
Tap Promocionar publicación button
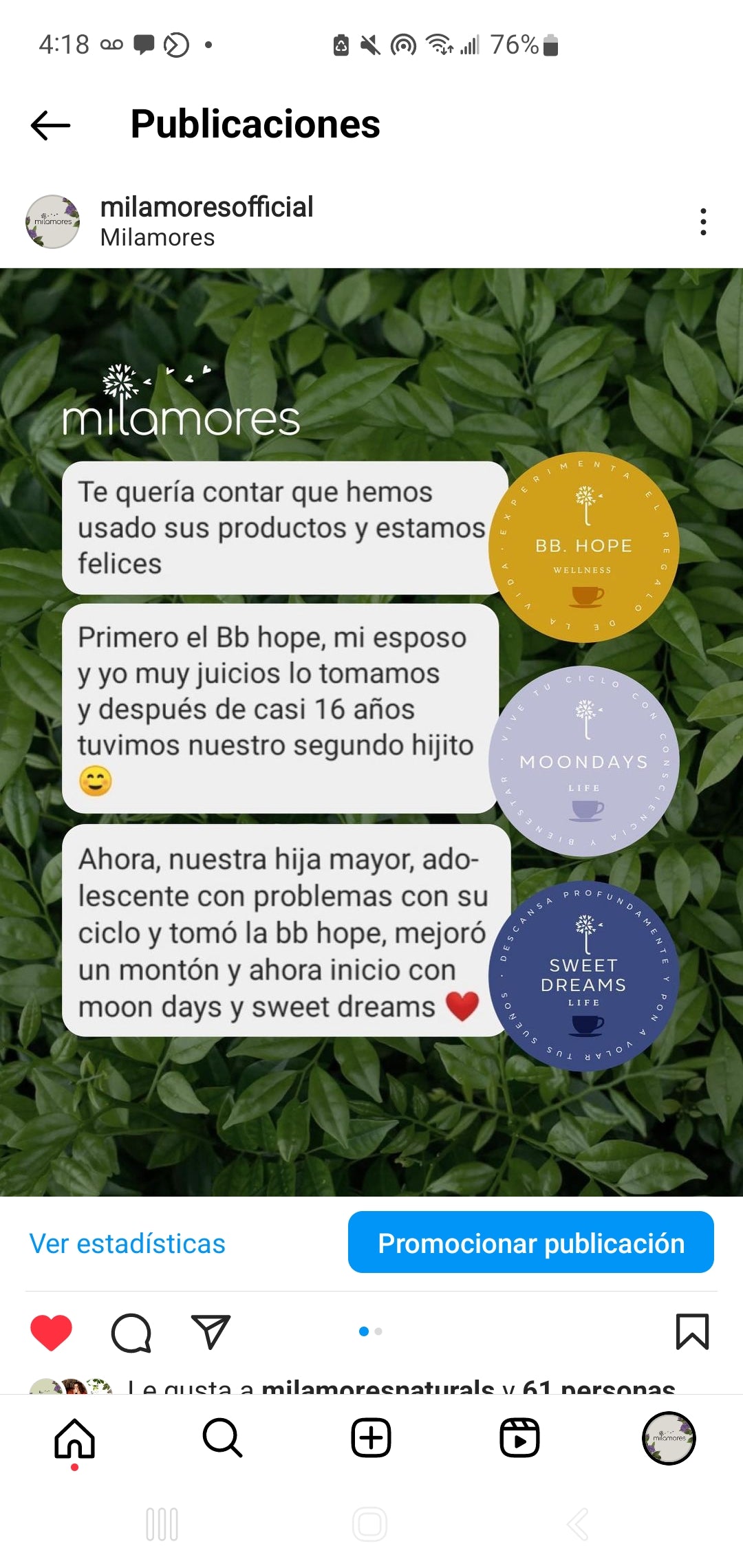click(530, 1243)
